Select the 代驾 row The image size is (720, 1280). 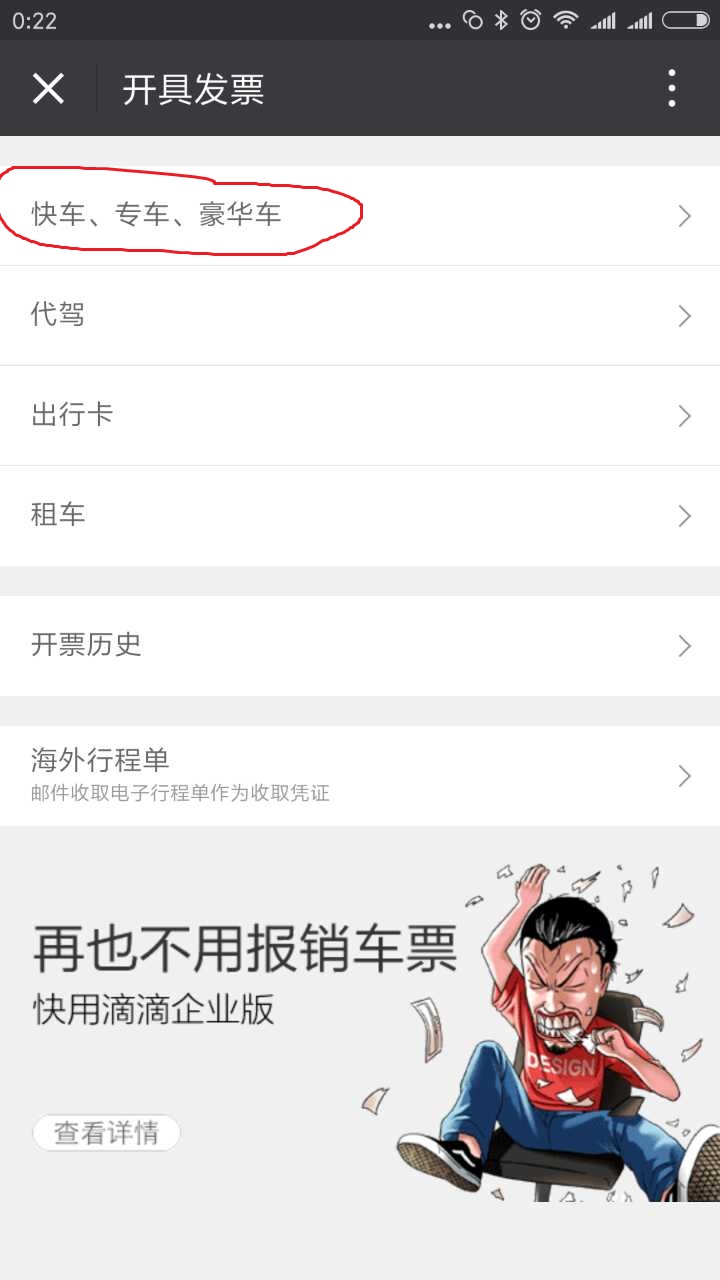coord(360,316)
